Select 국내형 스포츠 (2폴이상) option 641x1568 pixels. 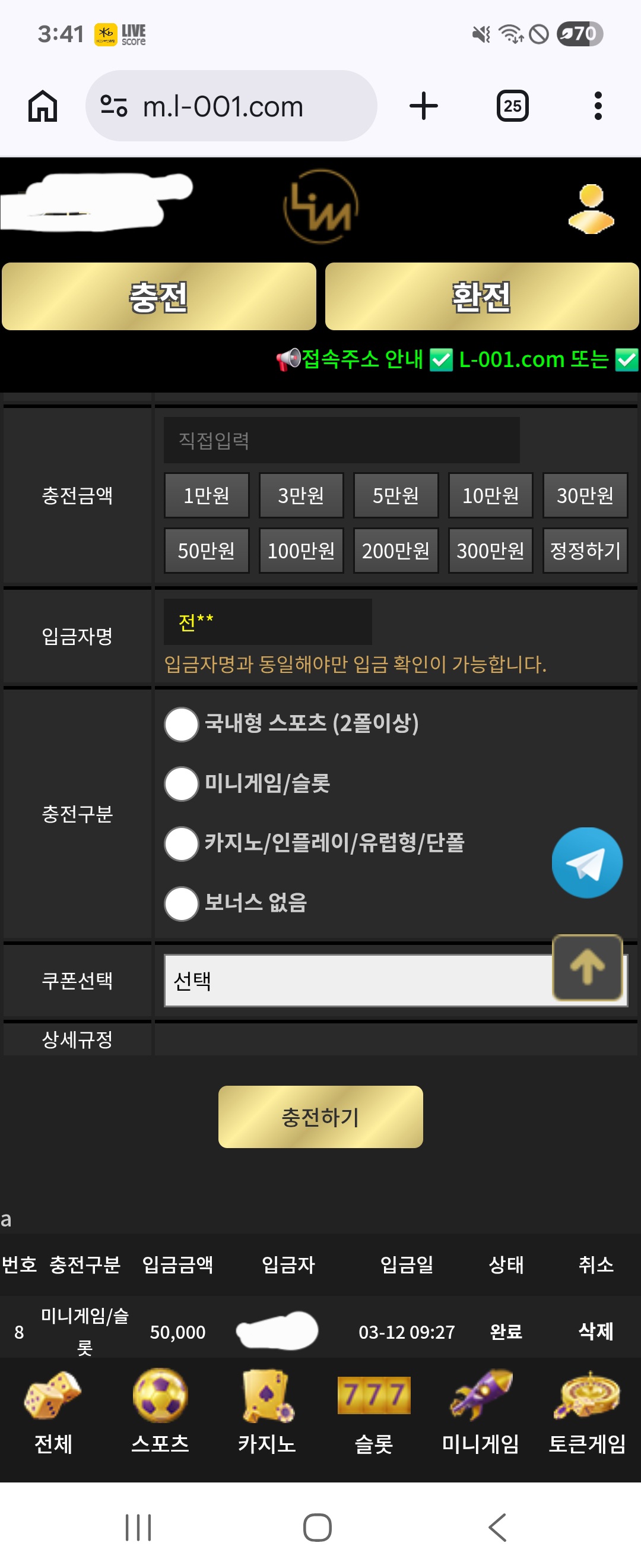(x=182, y=724)
